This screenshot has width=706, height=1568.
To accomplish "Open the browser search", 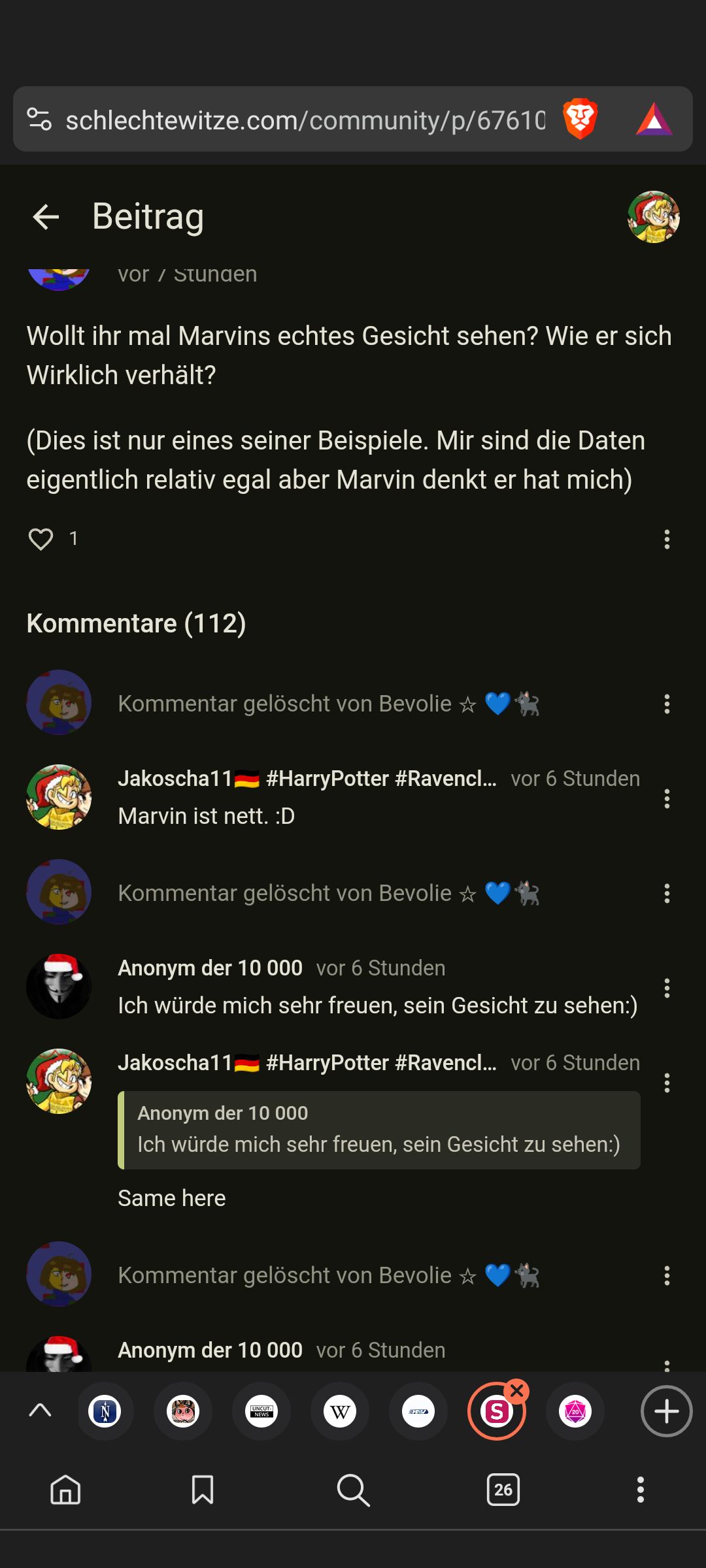I will (353, 1490).
